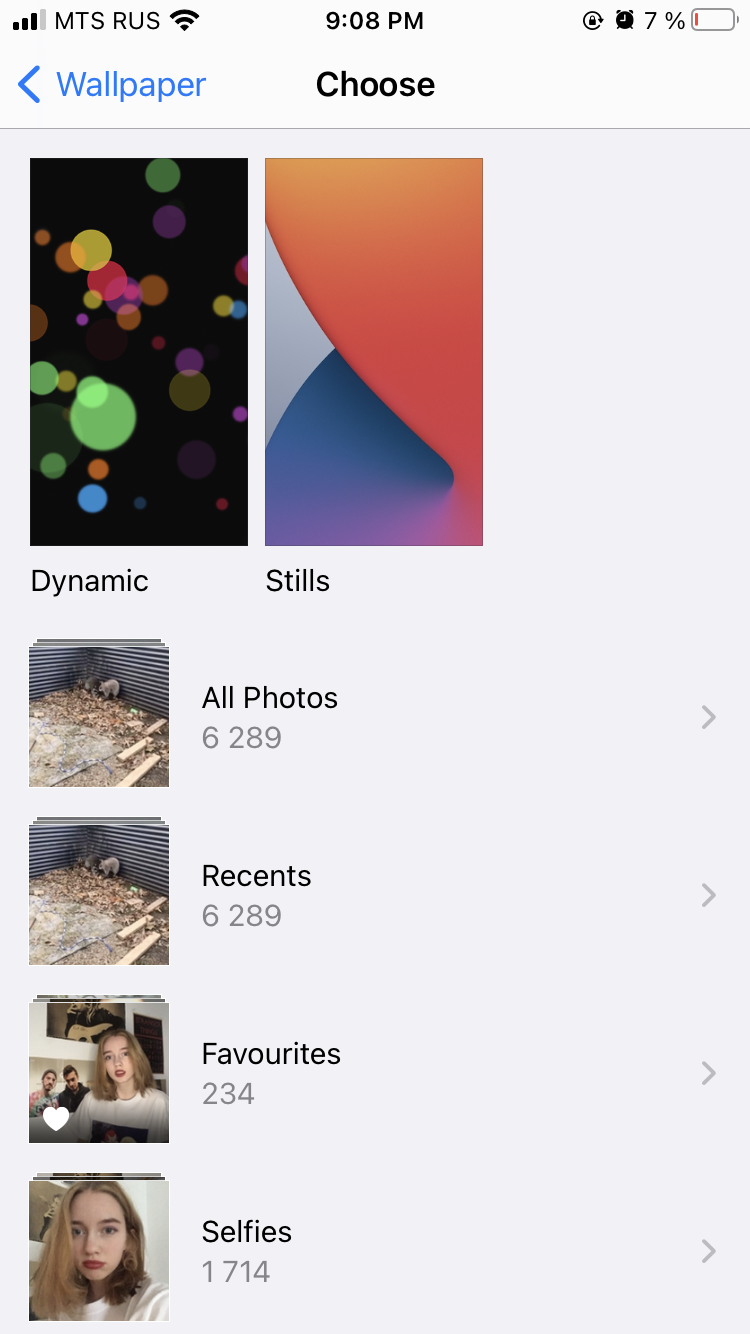Open the All Photos album
Image resolution: width=750 pixels, height=1334 pixels.
375,717
